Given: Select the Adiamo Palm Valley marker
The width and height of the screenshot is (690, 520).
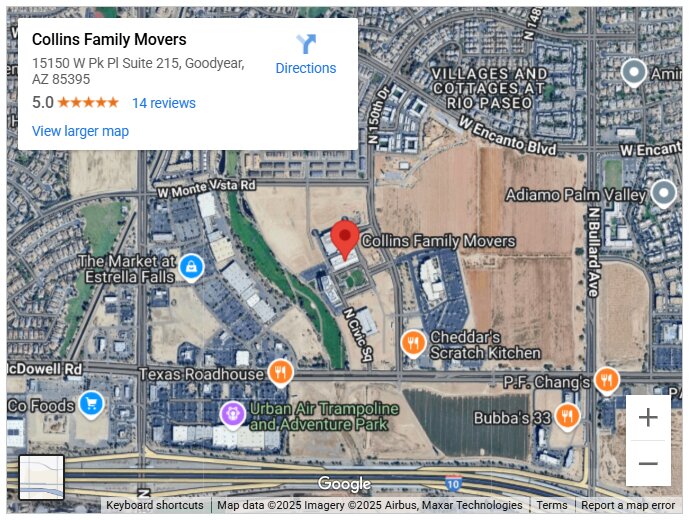Looking at the screenshot, I should pyautogui.click(x=664, y=193).
